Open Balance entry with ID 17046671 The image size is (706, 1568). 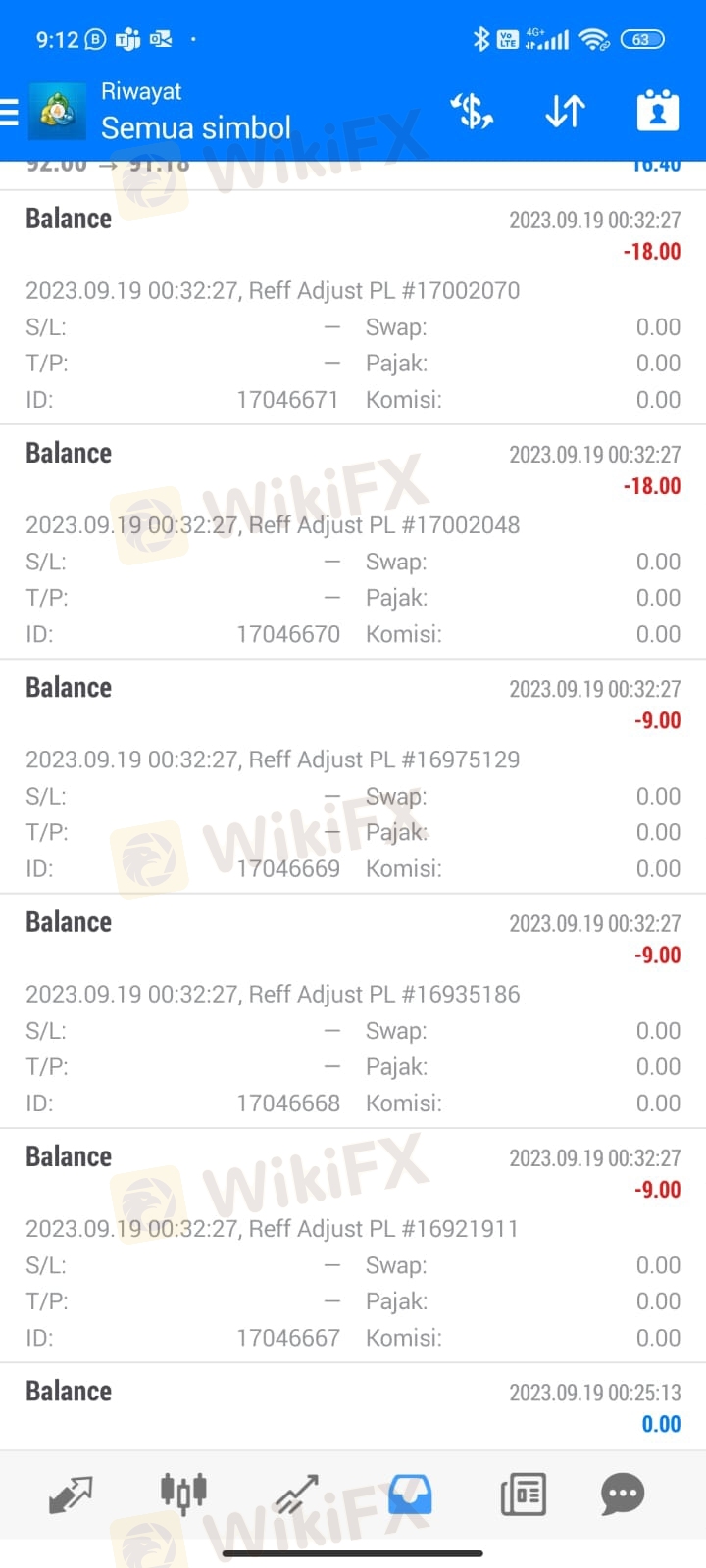(353, 308)
